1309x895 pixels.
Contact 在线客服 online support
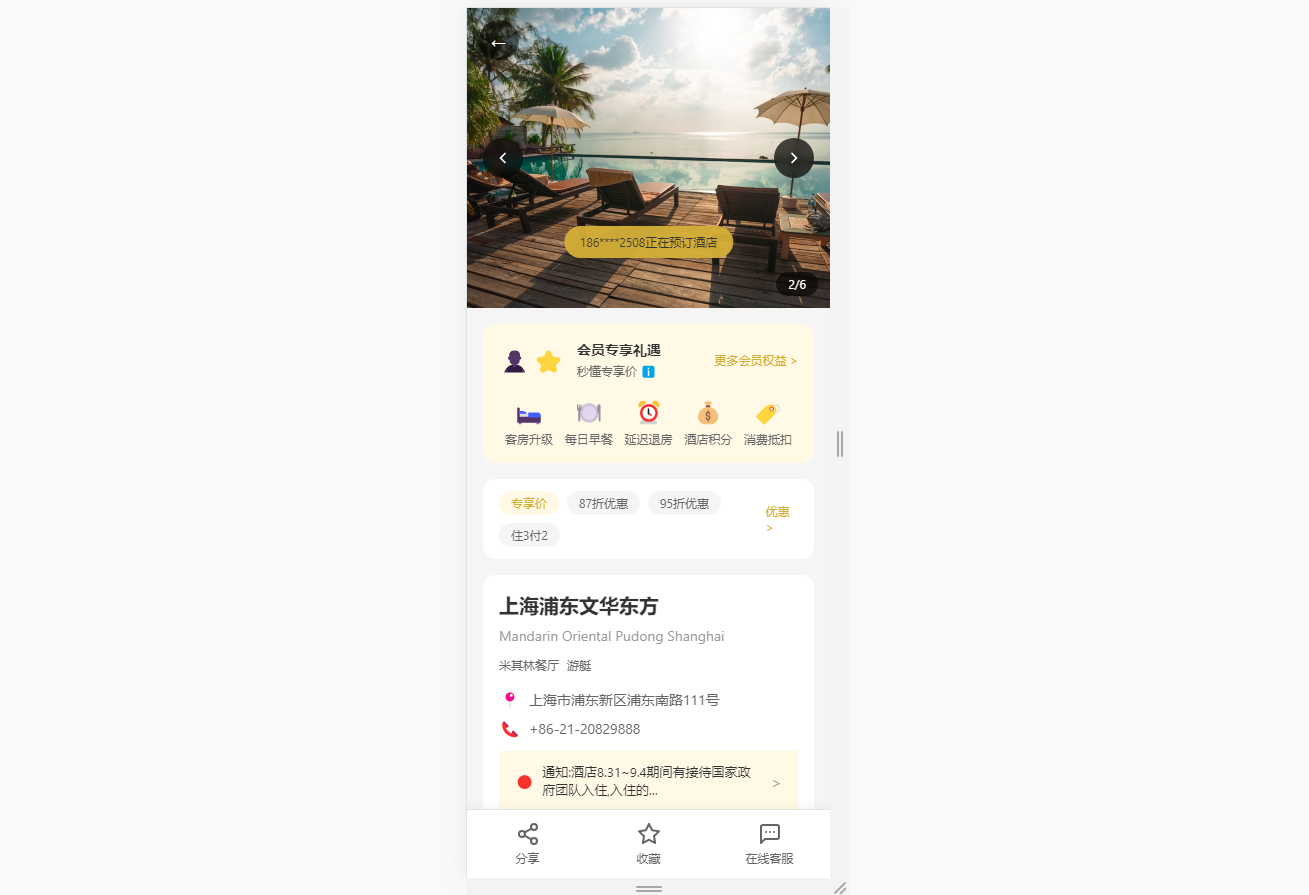point(769,843)
